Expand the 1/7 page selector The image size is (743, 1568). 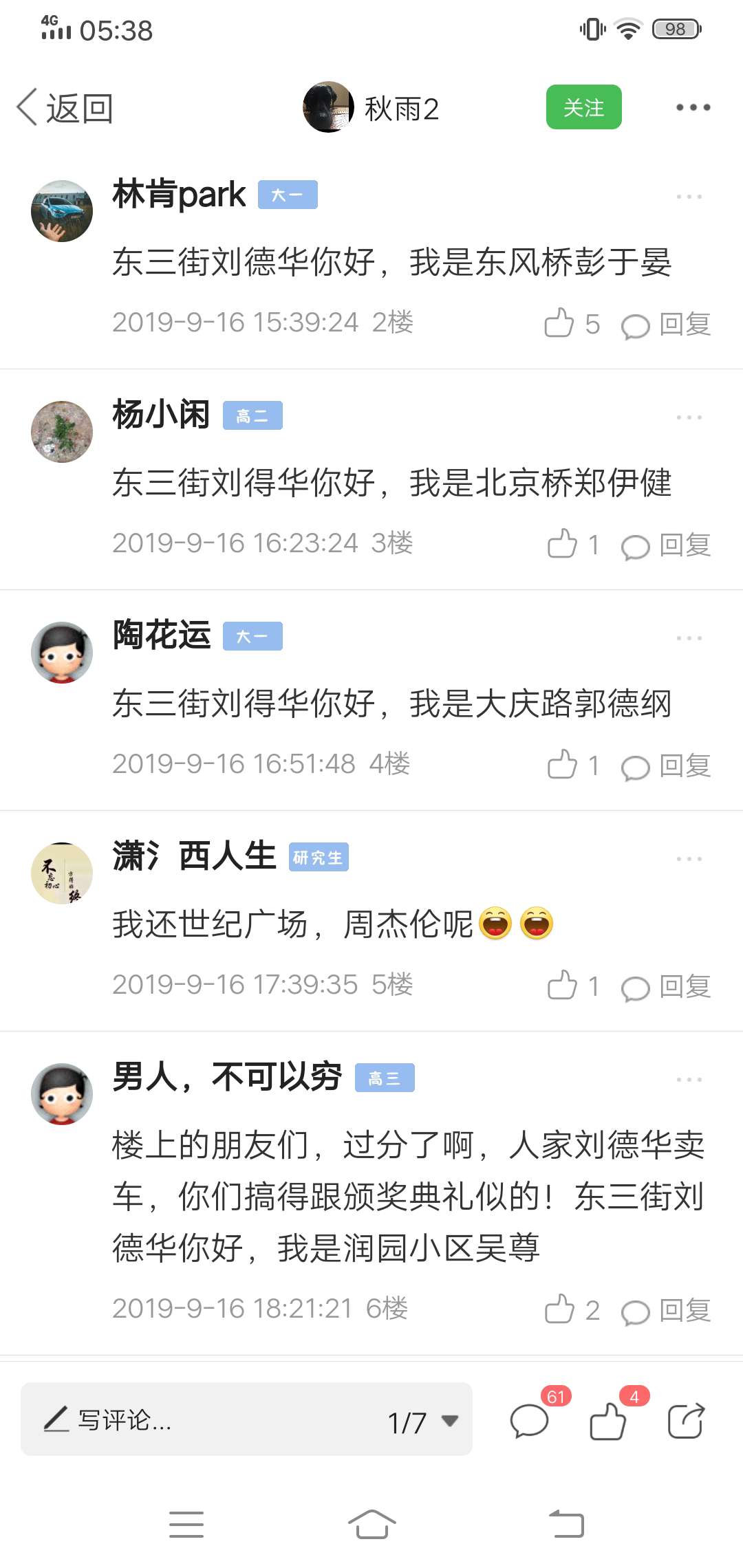pos(422,1422)
